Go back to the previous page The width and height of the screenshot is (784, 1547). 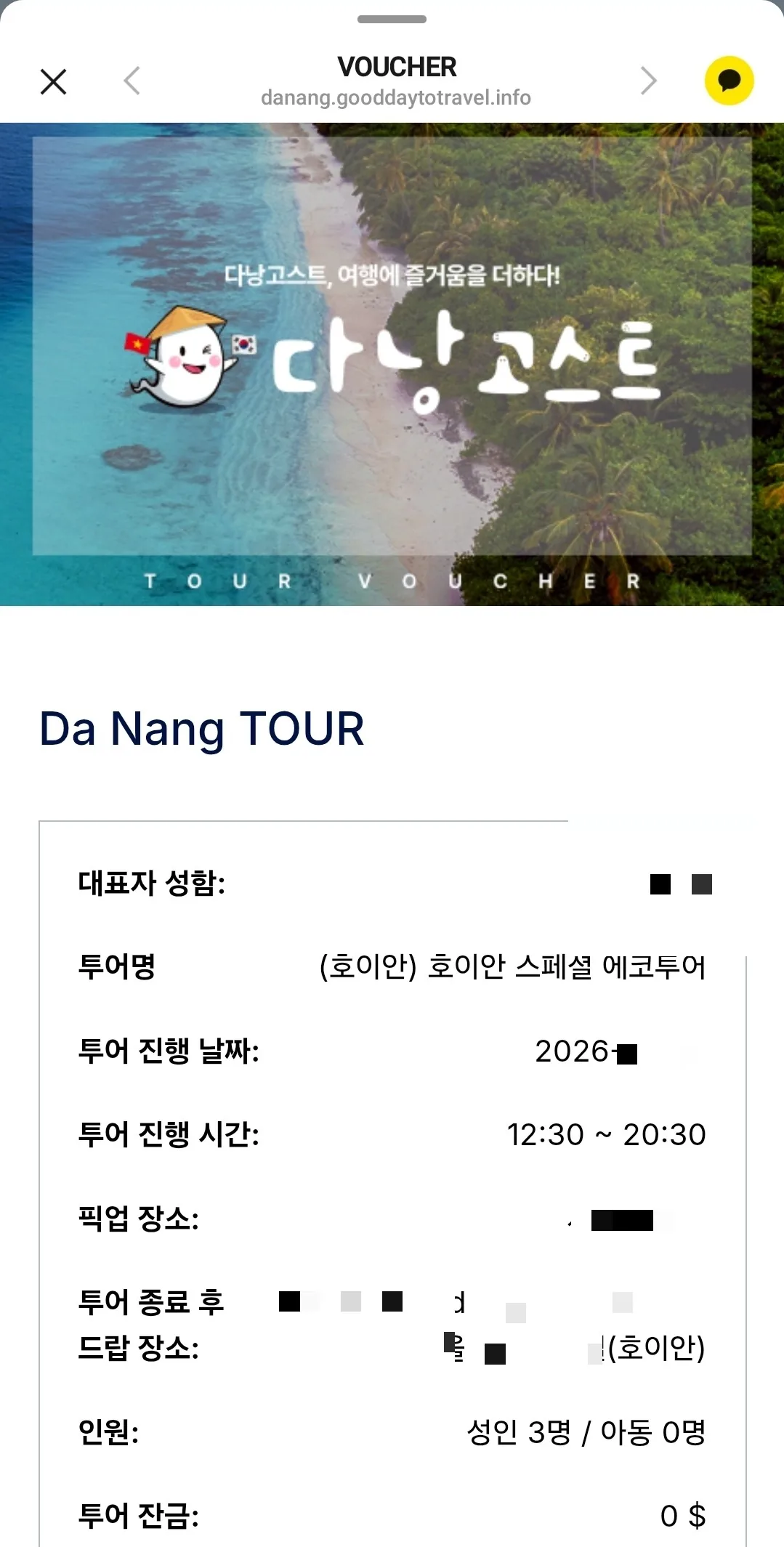pos(132,81)
